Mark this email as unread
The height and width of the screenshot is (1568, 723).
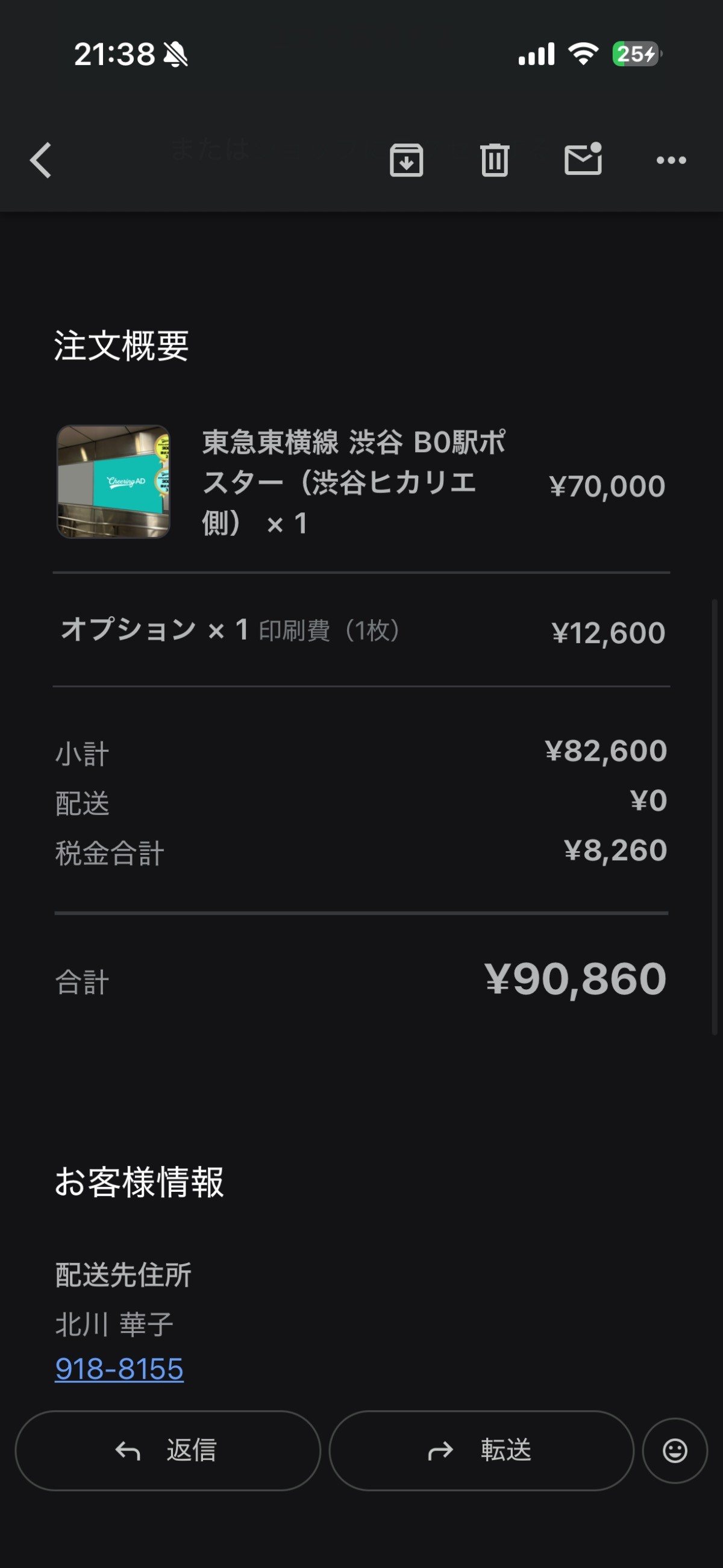583,160
